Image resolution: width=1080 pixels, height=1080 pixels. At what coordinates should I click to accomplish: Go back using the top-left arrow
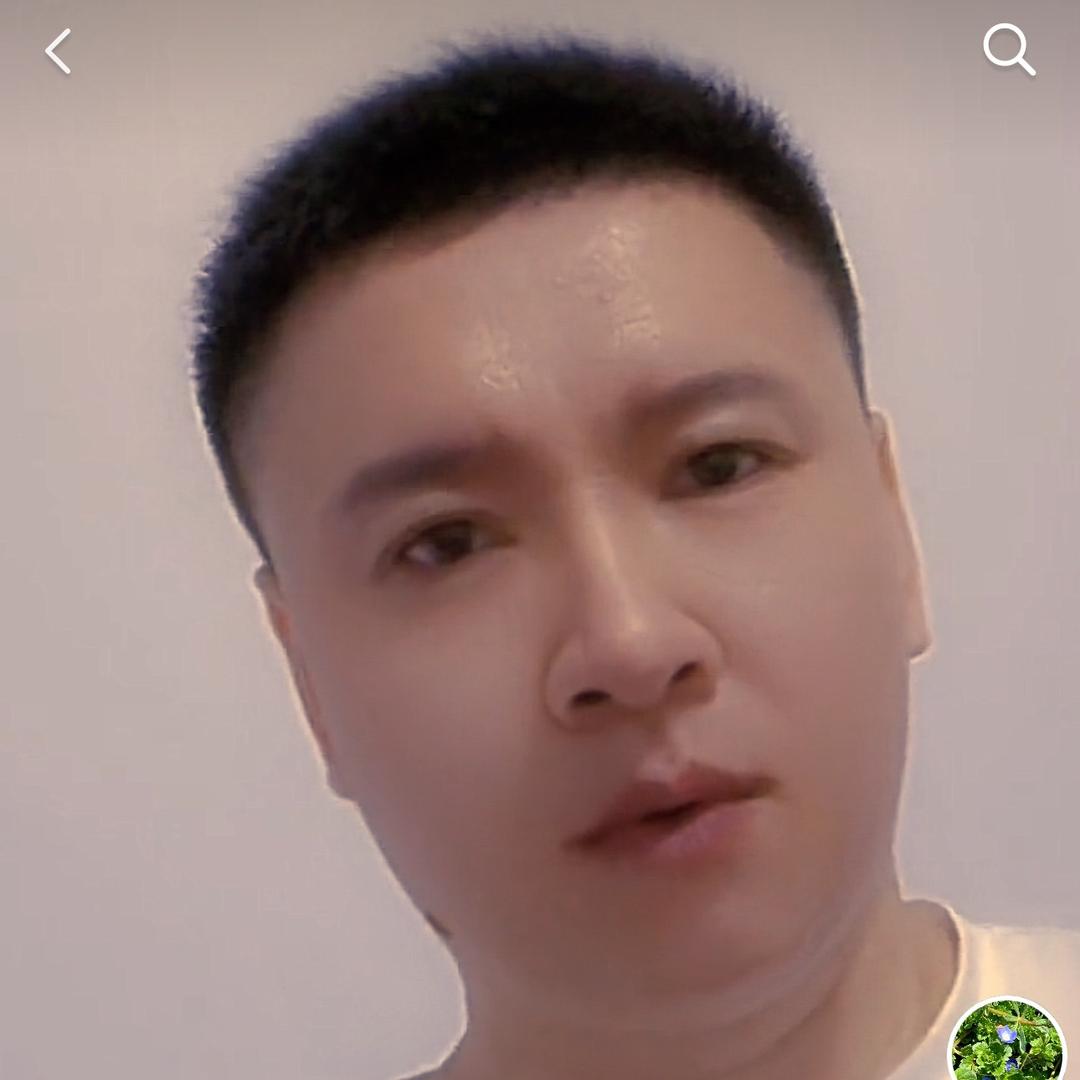click(x=58, y=51)
